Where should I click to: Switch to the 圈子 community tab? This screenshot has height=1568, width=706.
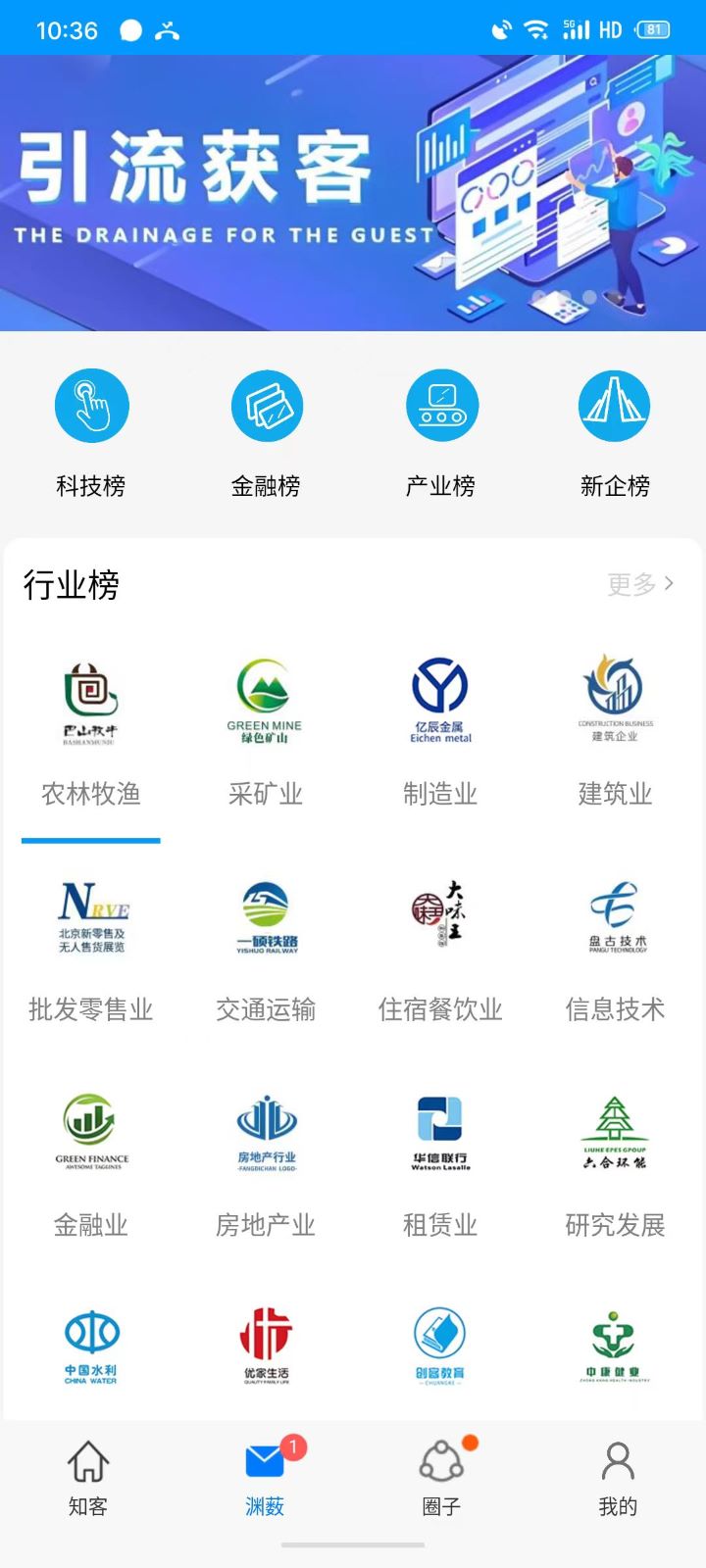(439, 1480)
